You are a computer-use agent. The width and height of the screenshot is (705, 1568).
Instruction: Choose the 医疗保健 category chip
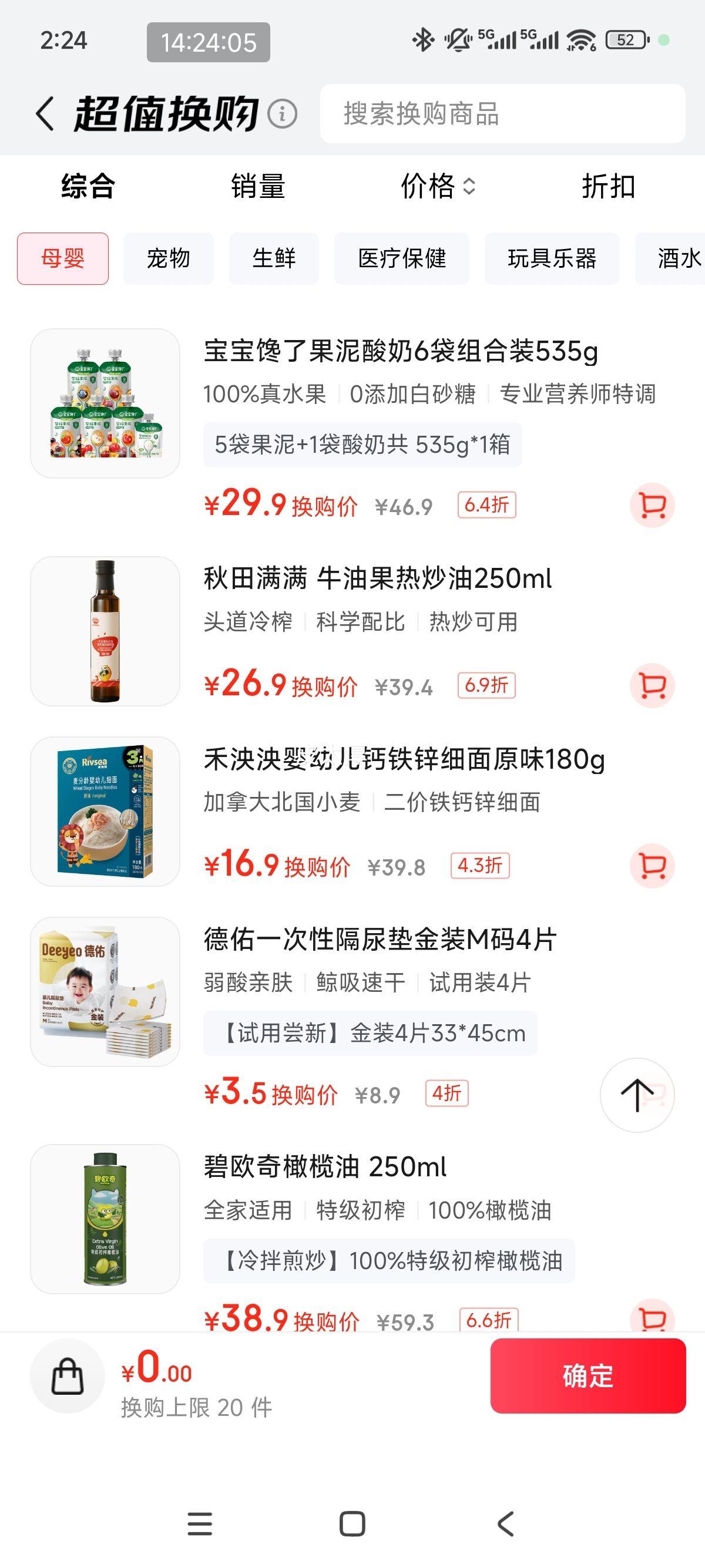coord(402,259)
